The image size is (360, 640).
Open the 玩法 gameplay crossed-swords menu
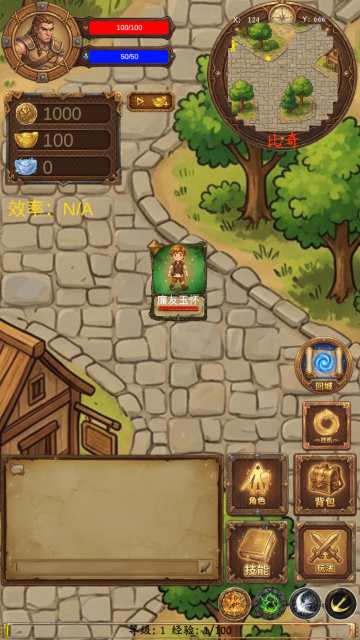[325, 552]
